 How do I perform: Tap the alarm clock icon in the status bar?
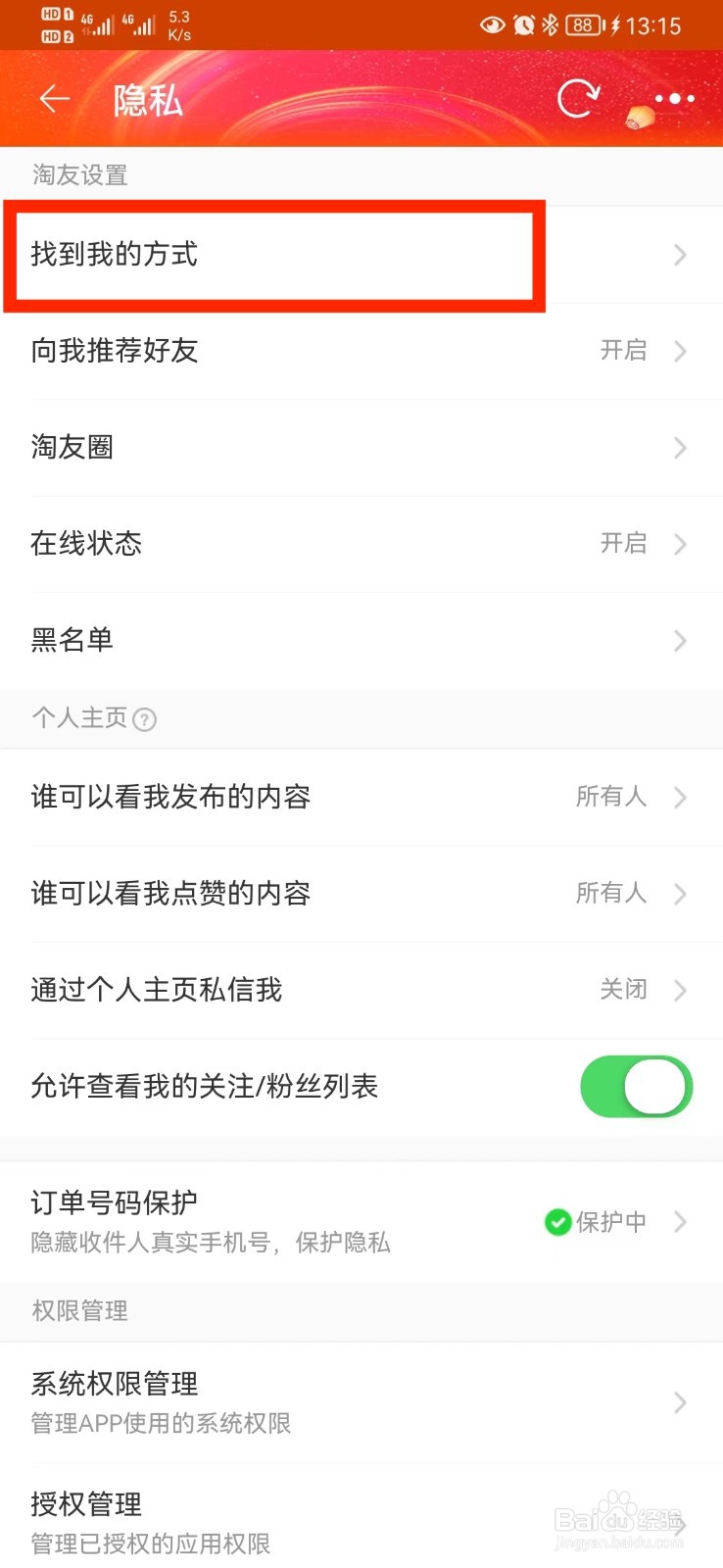coord(522,25)
